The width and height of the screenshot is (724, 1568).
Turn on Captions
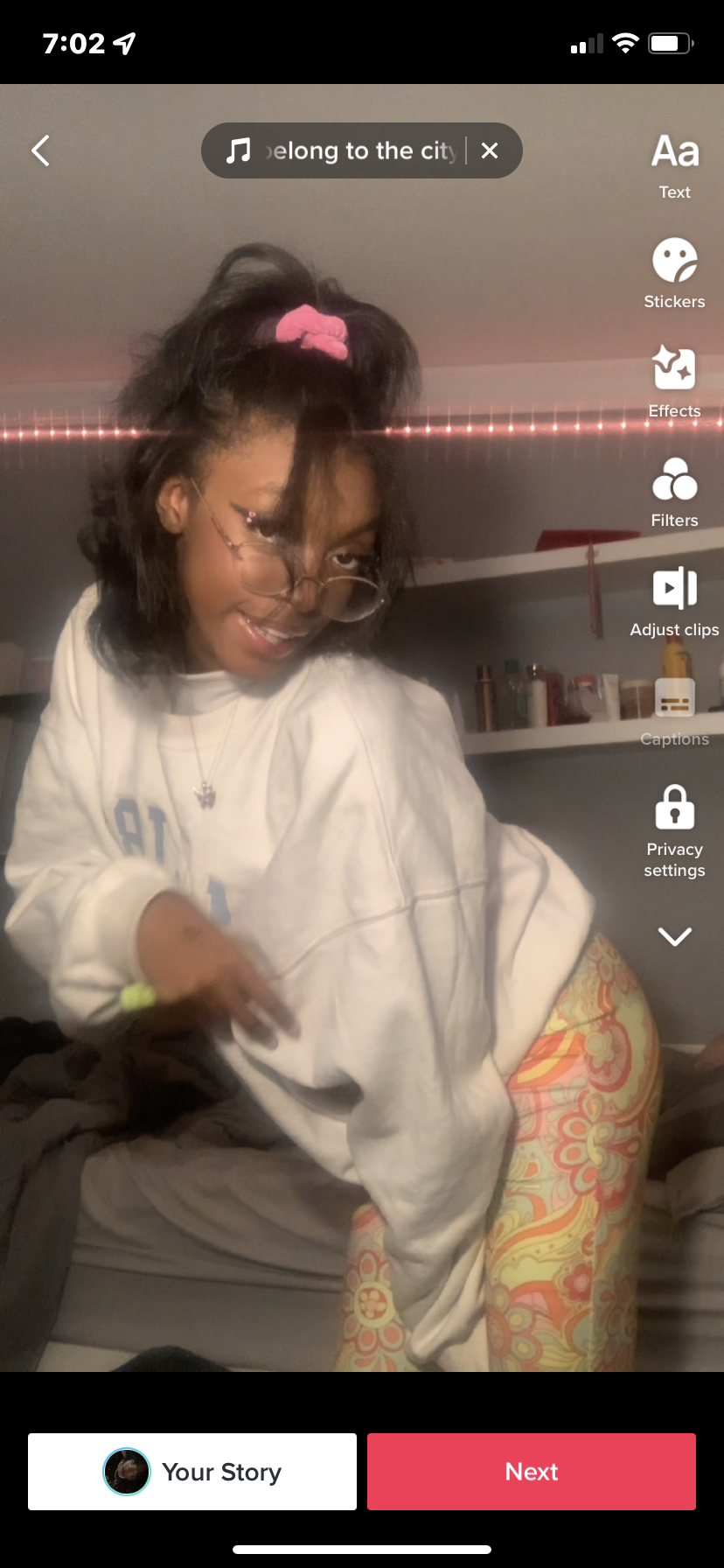(x=674, y=710)
